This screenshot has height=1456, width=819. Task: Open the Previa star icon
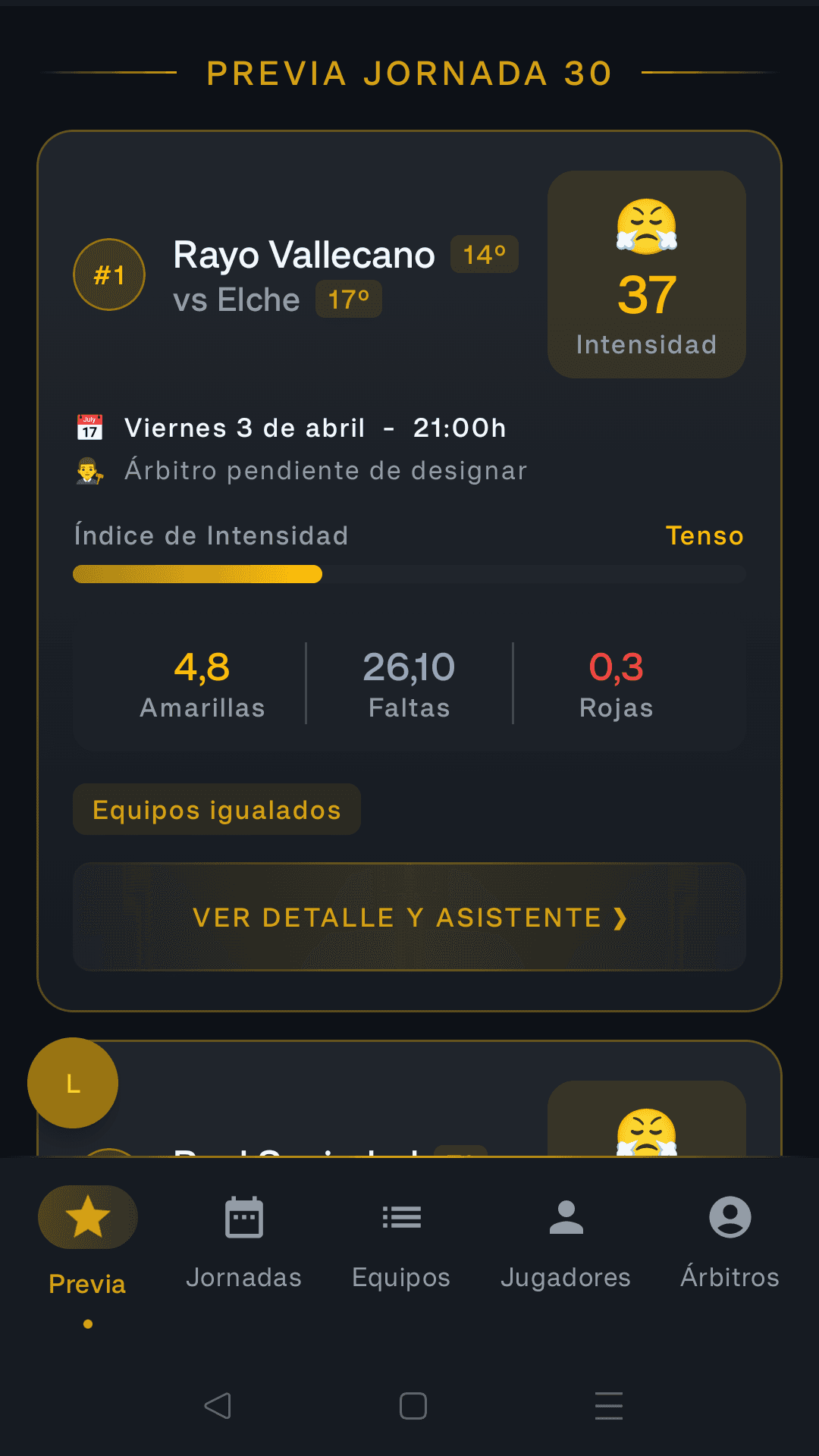pyautogui.click(x=87, y=1217)
